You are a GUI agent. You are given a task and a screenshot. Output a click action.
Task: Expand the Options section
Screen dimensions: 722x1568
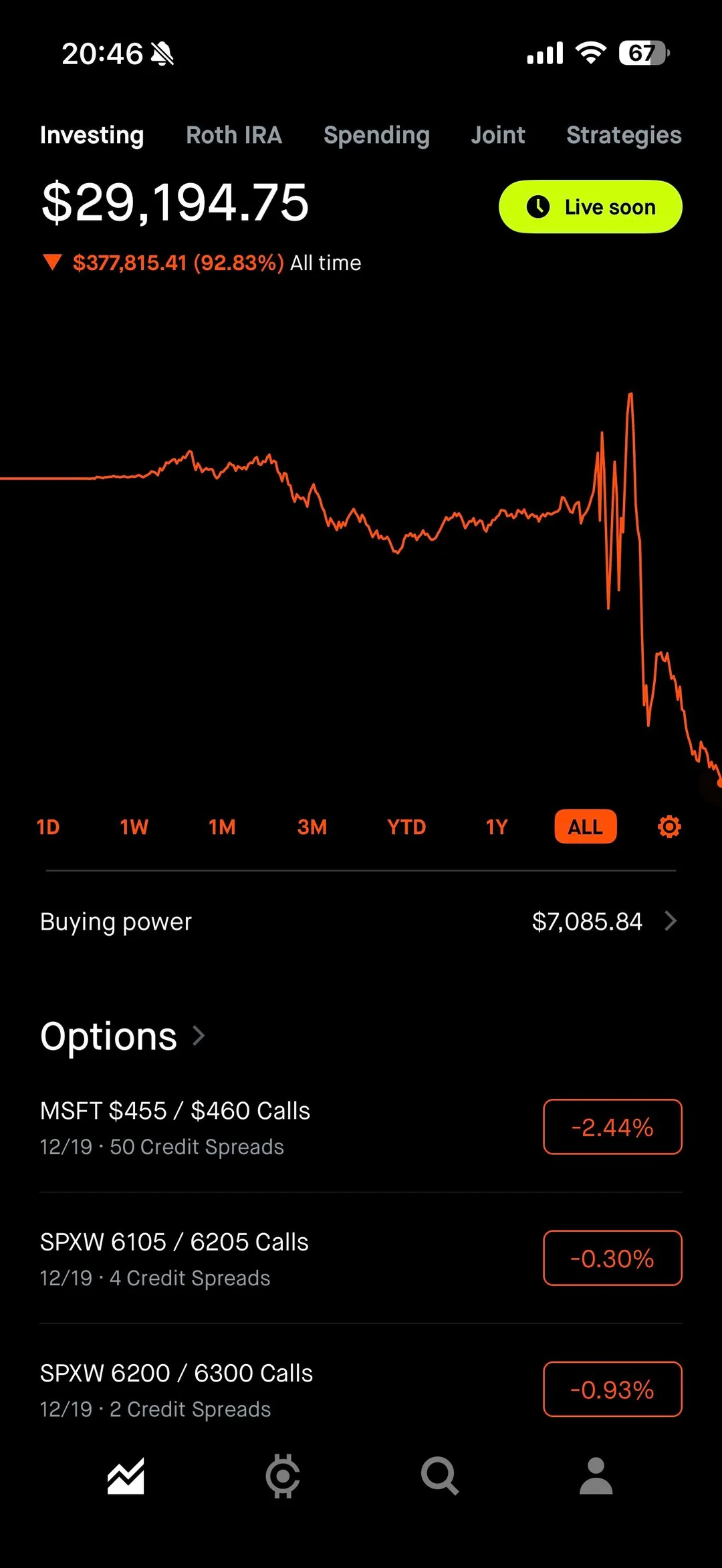click(124, 1036)
